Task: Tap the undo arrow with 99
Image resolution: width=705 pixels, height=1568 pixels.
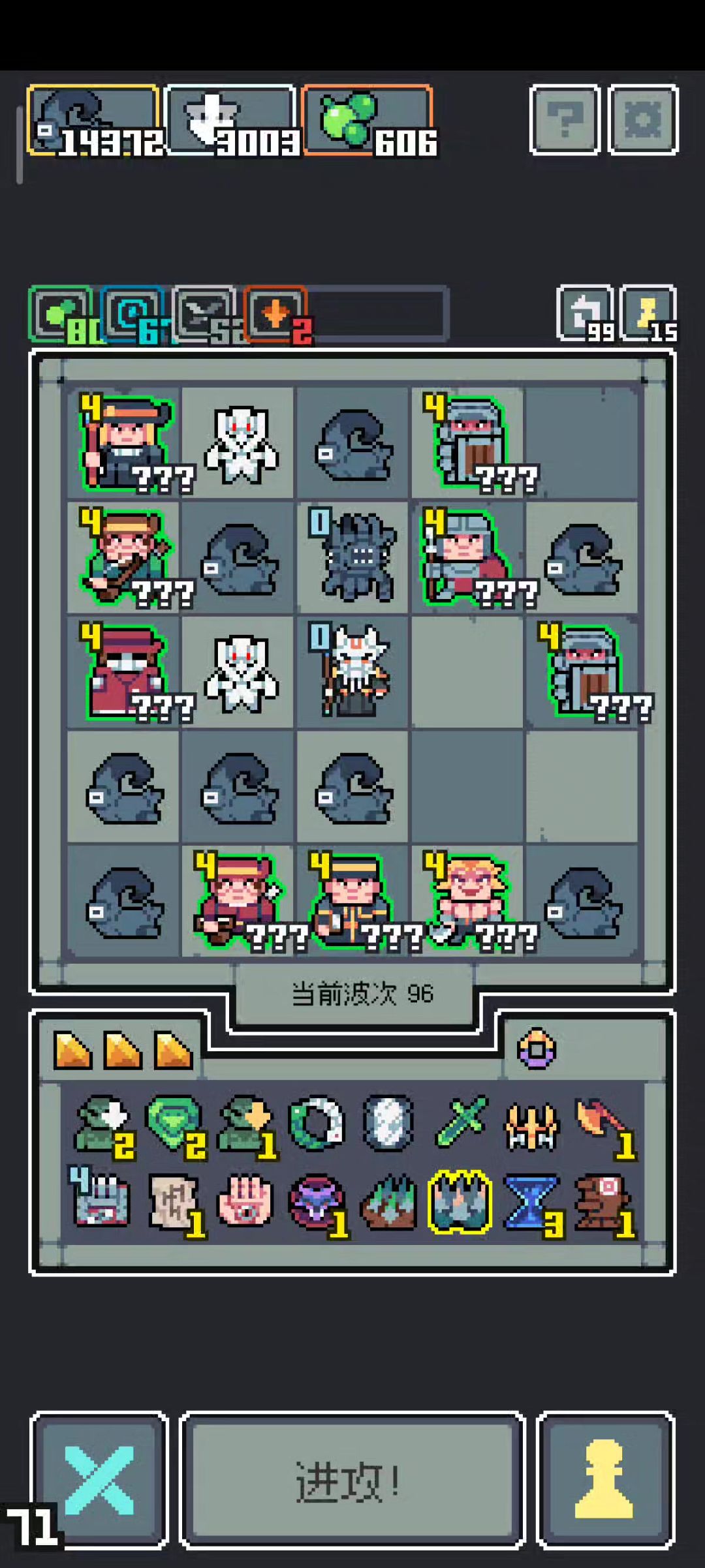Action: [586, 313]
